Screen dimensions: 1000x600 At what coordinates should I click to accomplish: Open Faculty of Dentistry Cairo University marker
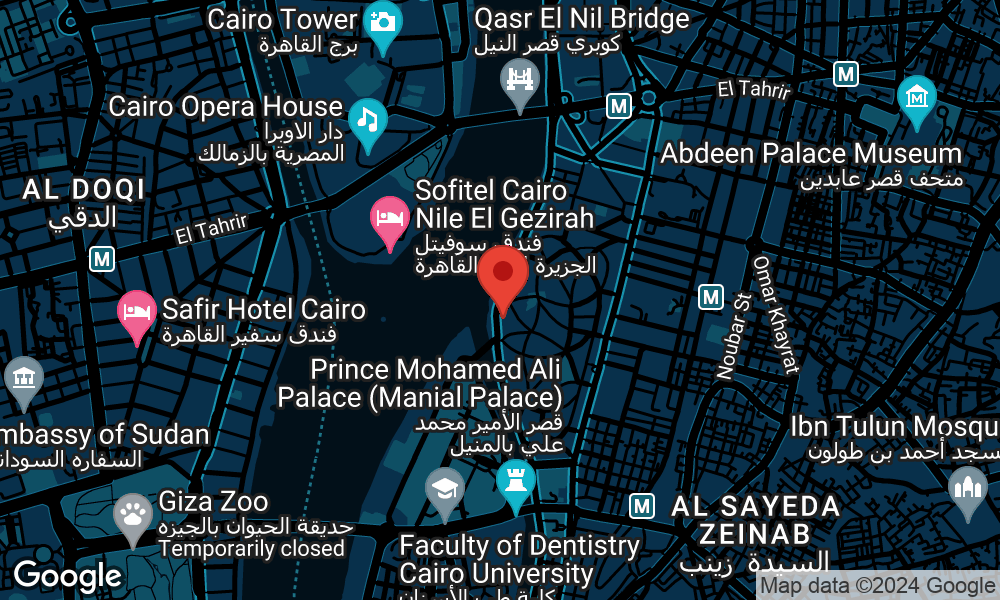(445, 489)
